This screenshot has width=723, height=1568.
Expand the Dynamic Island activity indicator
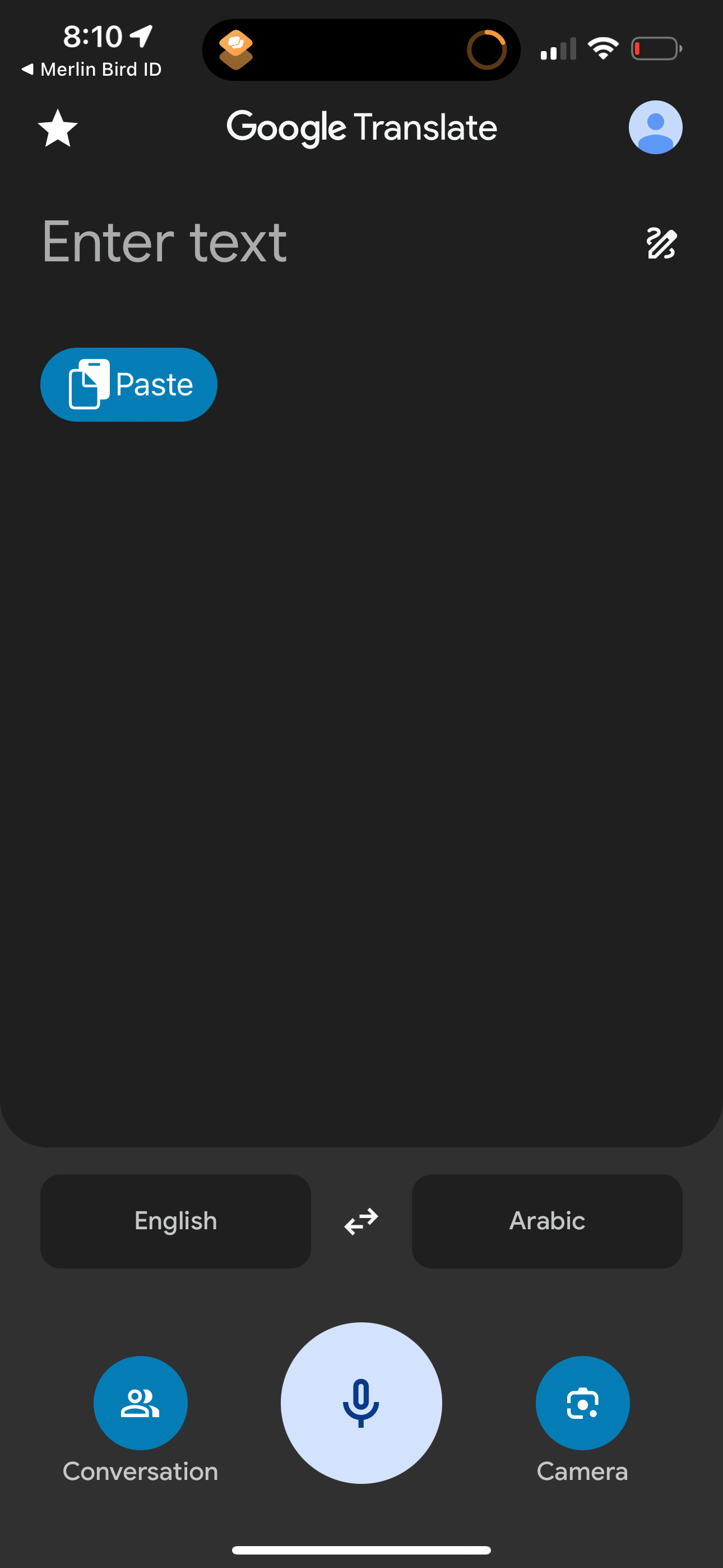click(x=361, y=49)
